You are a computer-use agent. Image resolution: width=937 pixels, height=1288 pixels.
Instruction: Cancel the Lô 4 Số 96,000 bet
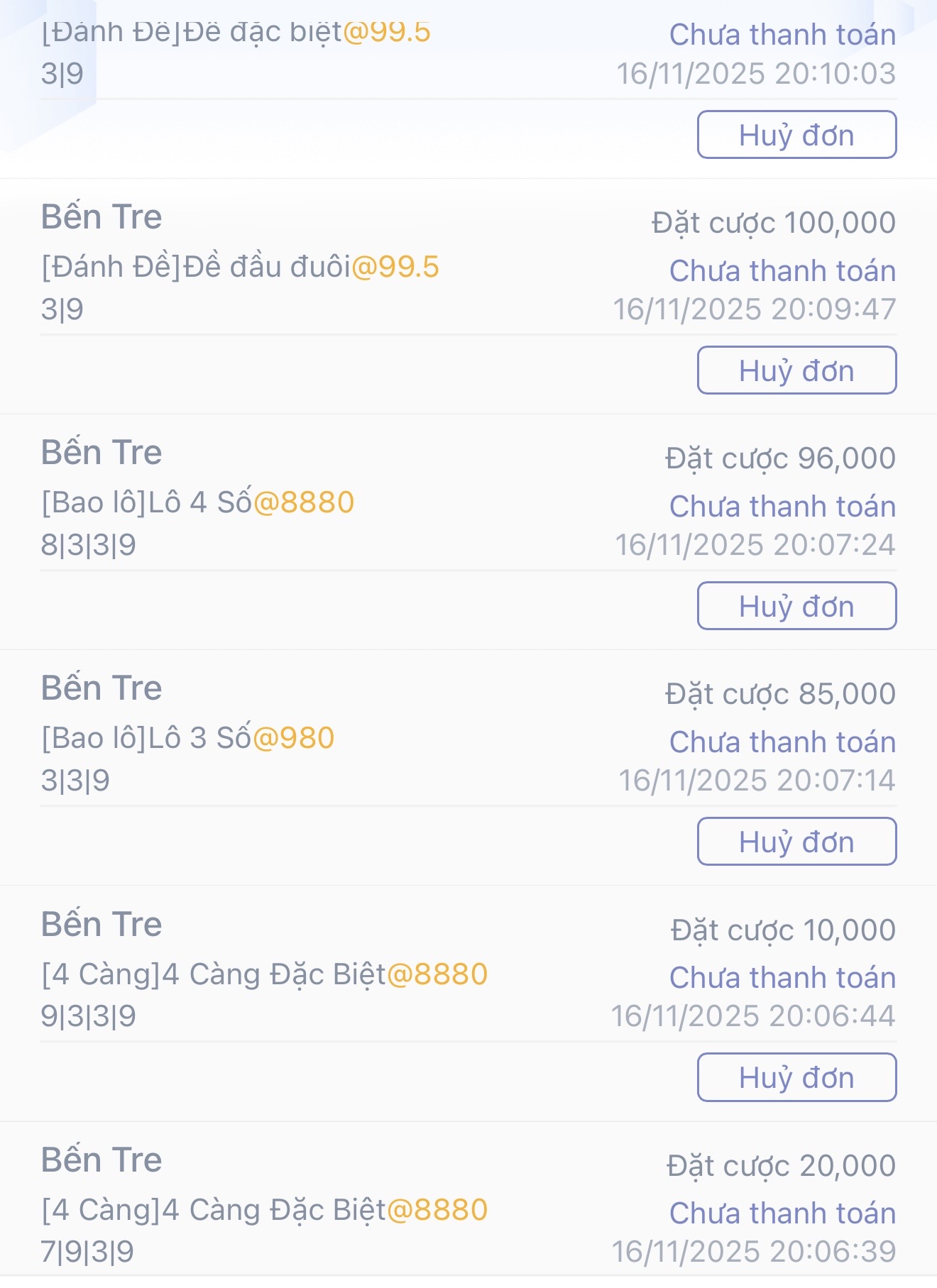coord(796,606)
